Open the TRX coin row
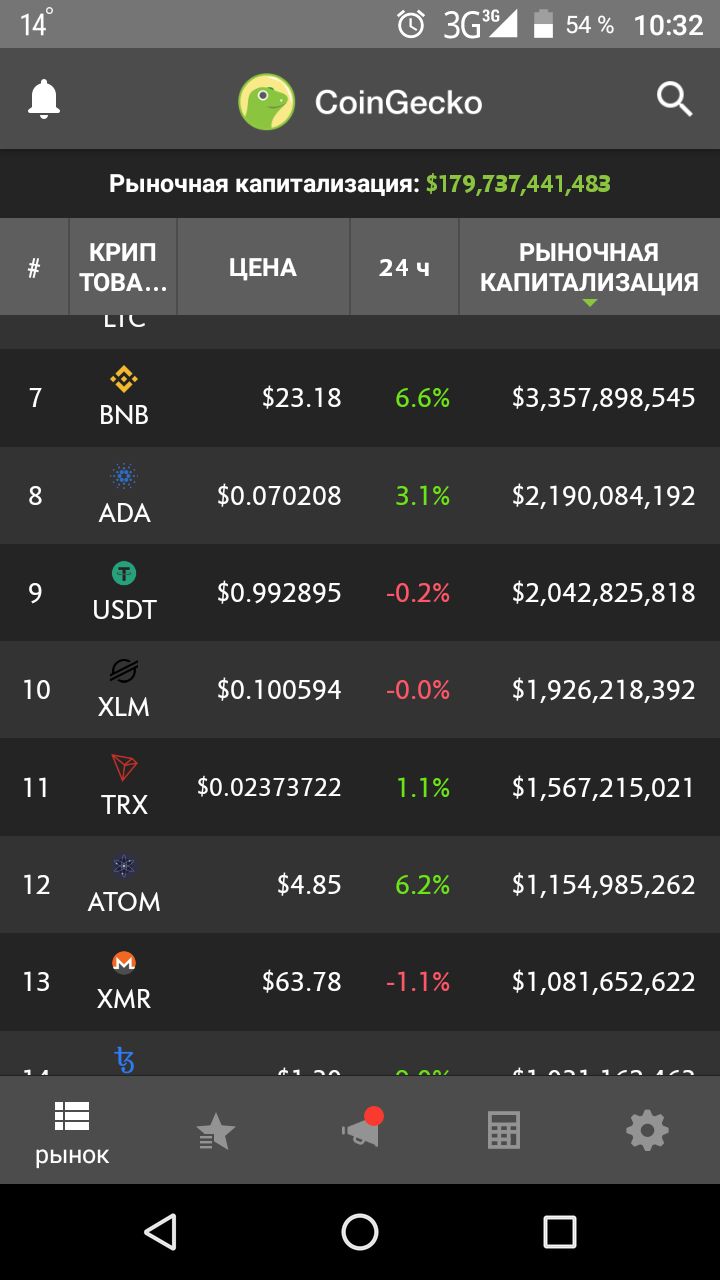The image size is (720, 1280). coord(360,787)
